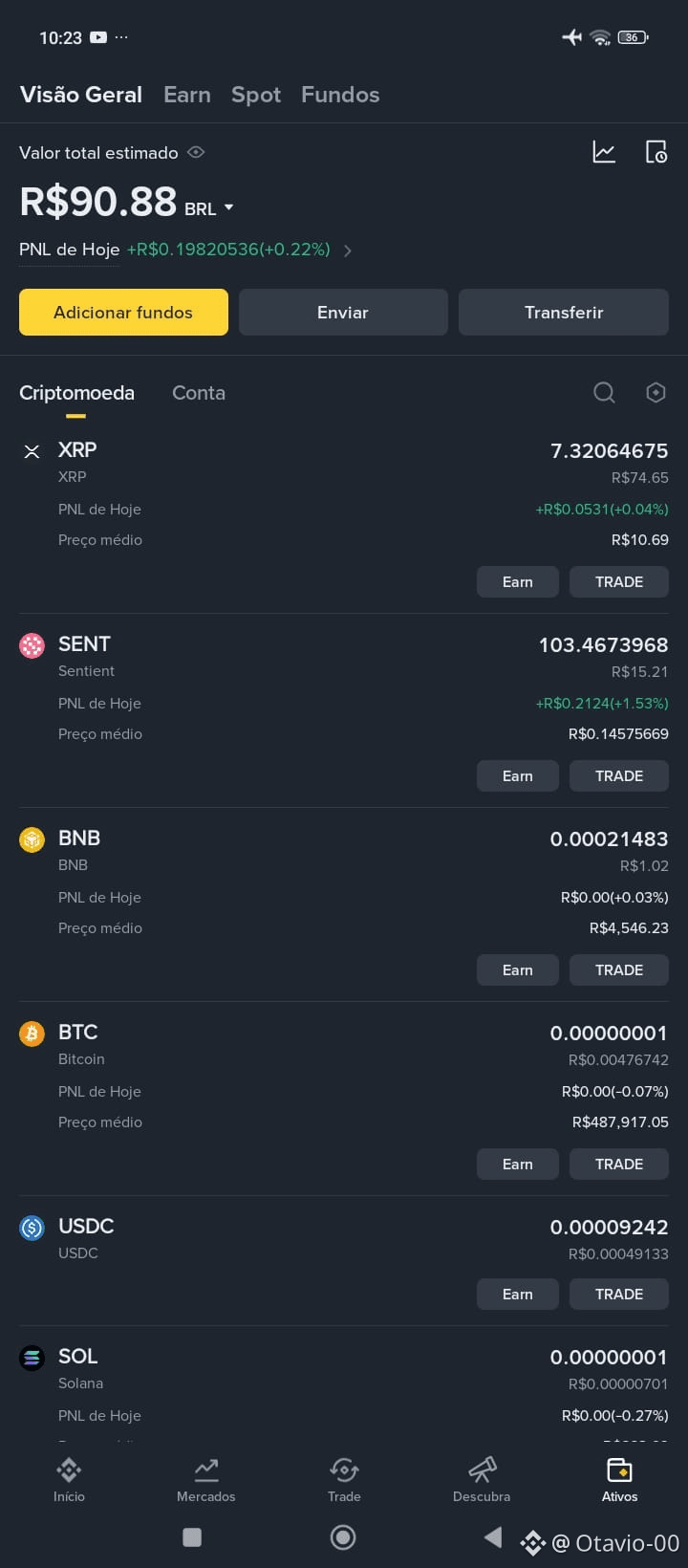Open asset list settings gear icon

pos(656,392)
